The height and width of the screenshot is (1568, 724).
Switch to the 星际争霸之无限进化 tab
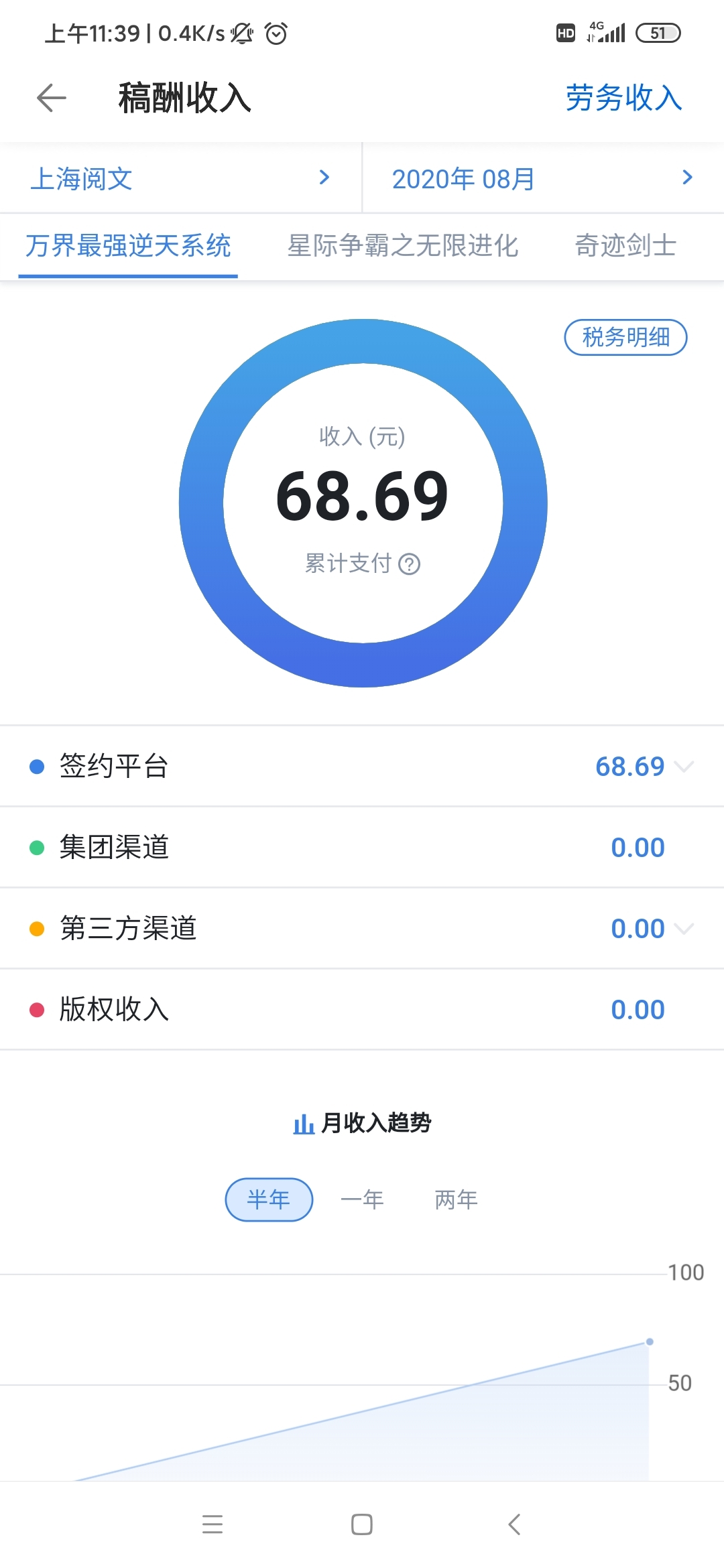point(403,245)
